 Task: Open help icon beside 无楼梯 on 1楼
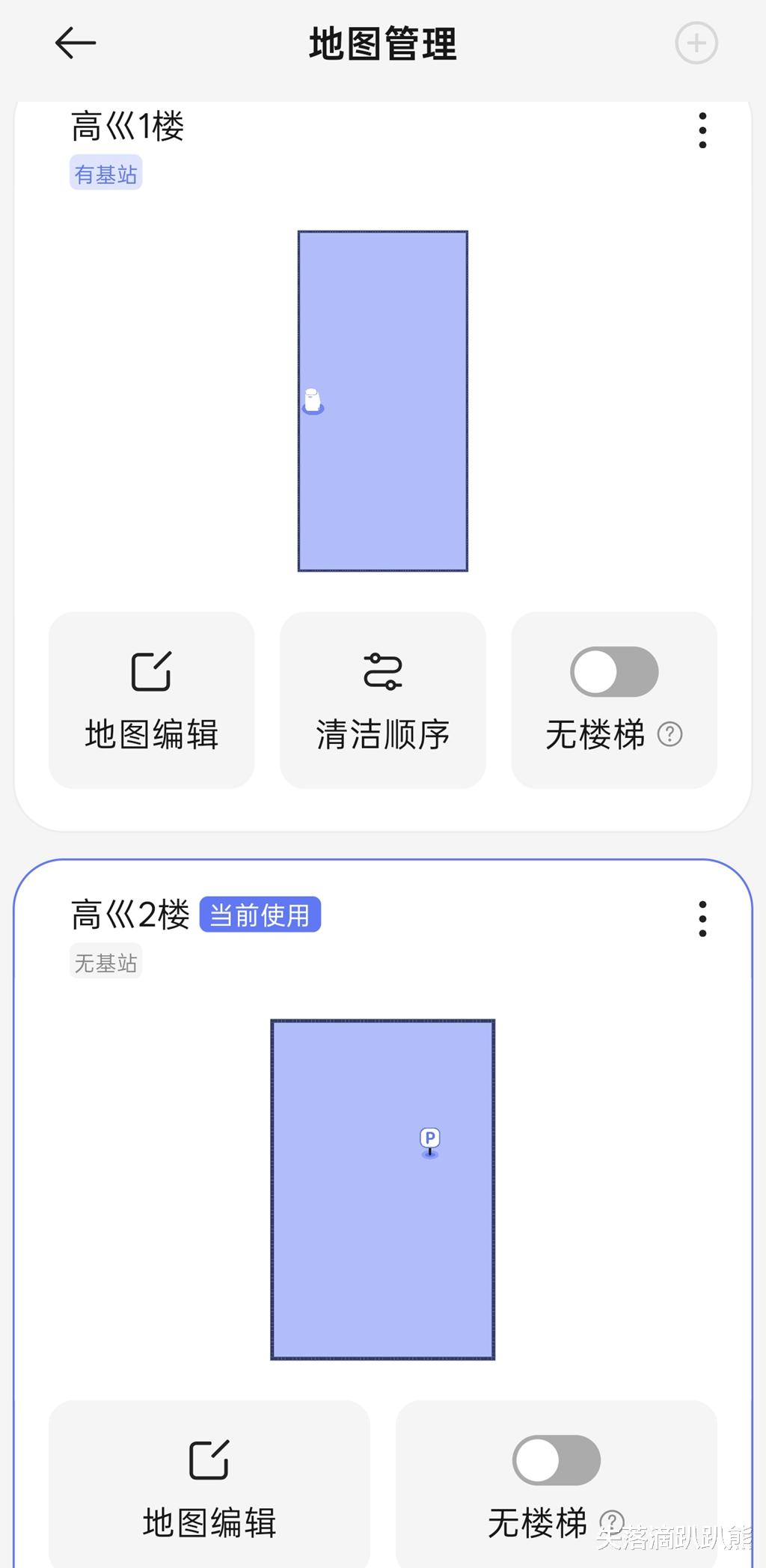670,734
